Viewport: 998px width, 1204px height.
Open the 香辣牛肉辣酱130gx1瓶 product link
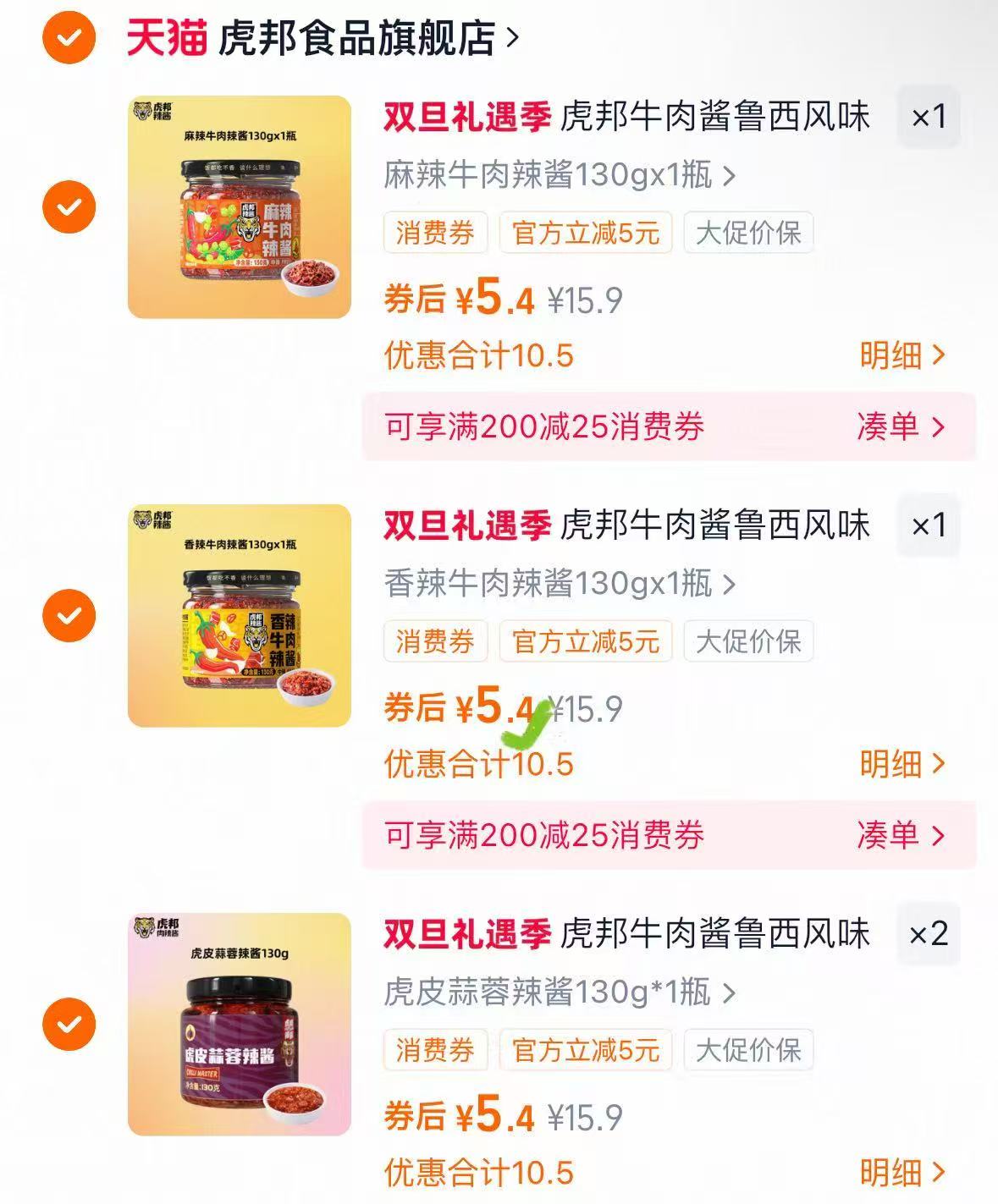[550, 582]
